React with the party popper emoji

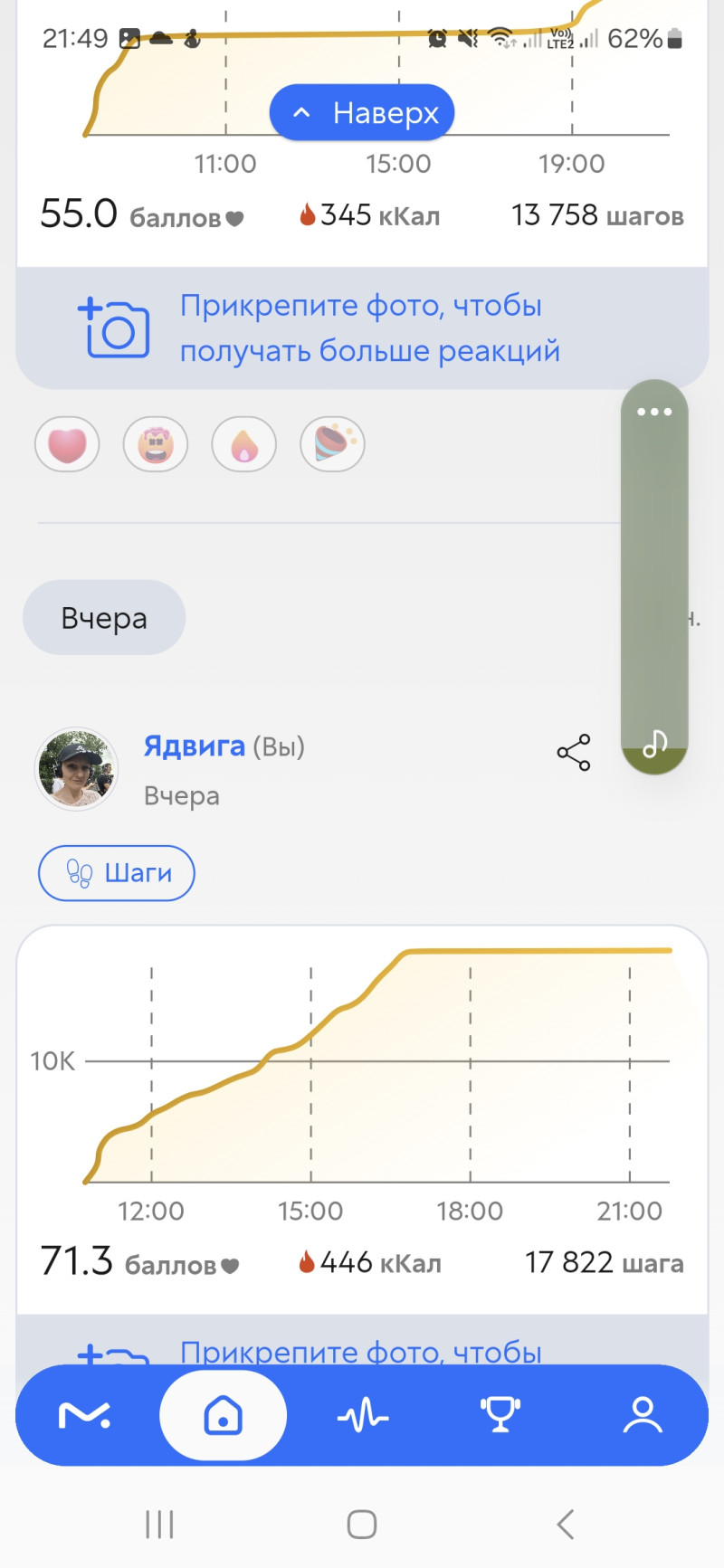(332, 445)
